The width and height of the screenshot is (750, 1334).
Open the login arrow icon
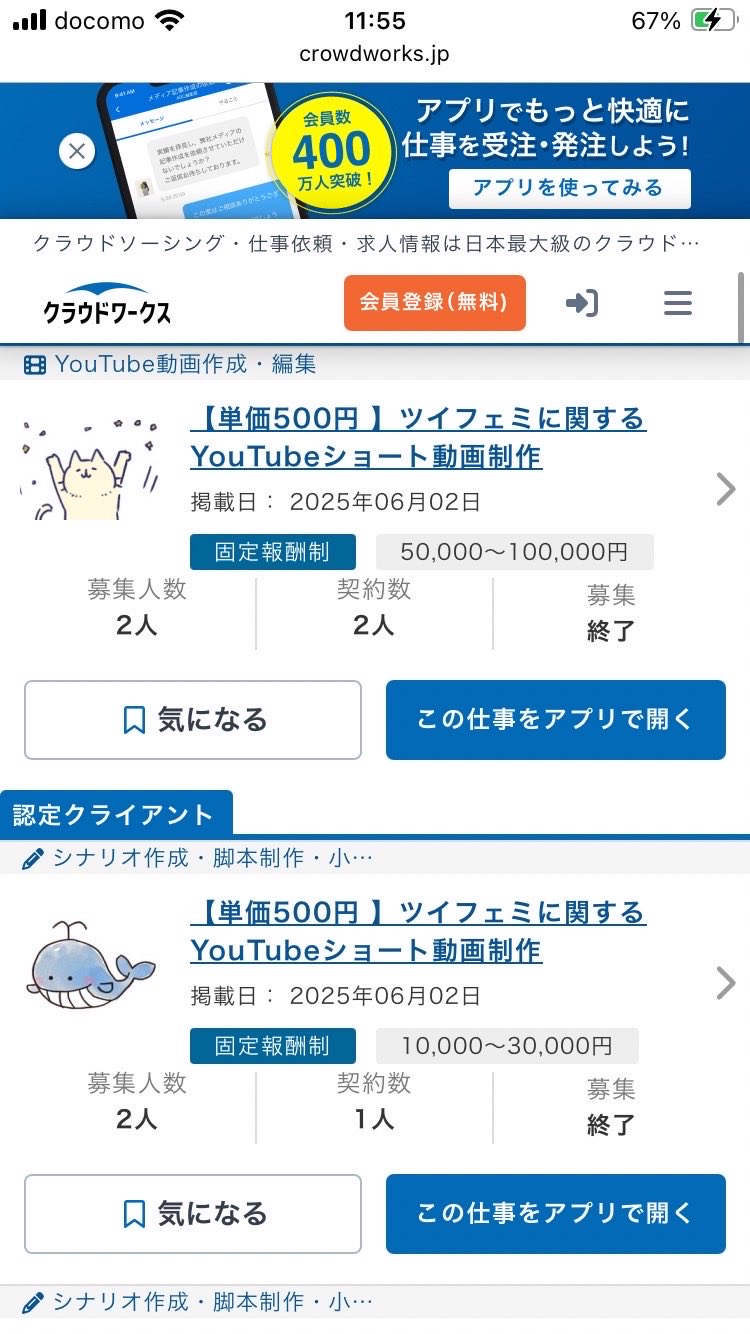pyautogui.click(x=582, y=303)
